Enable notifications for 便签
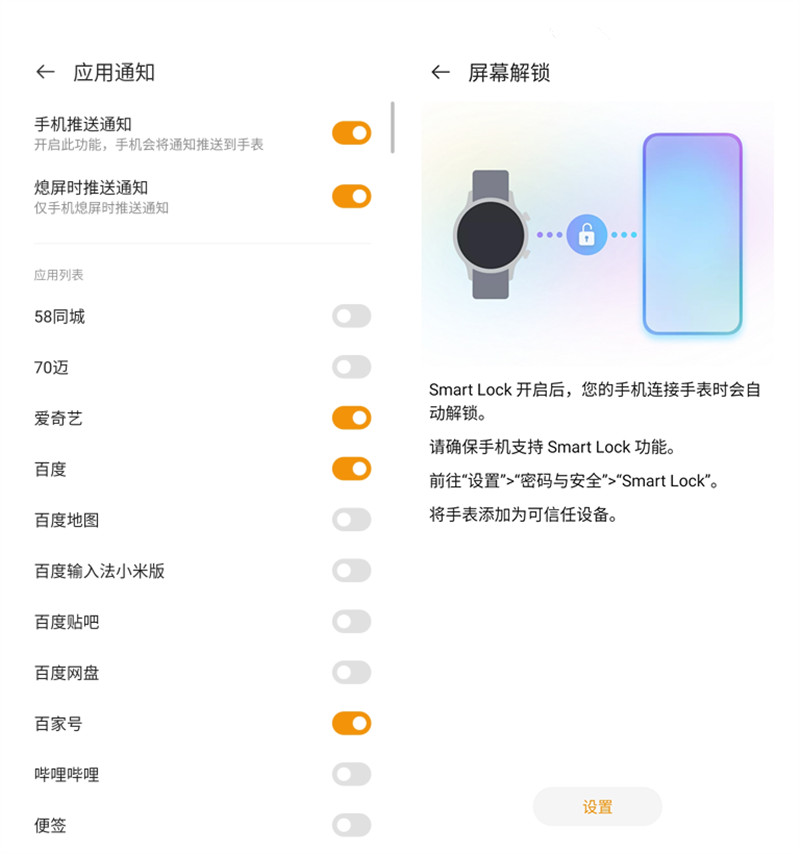 point(351,825)
